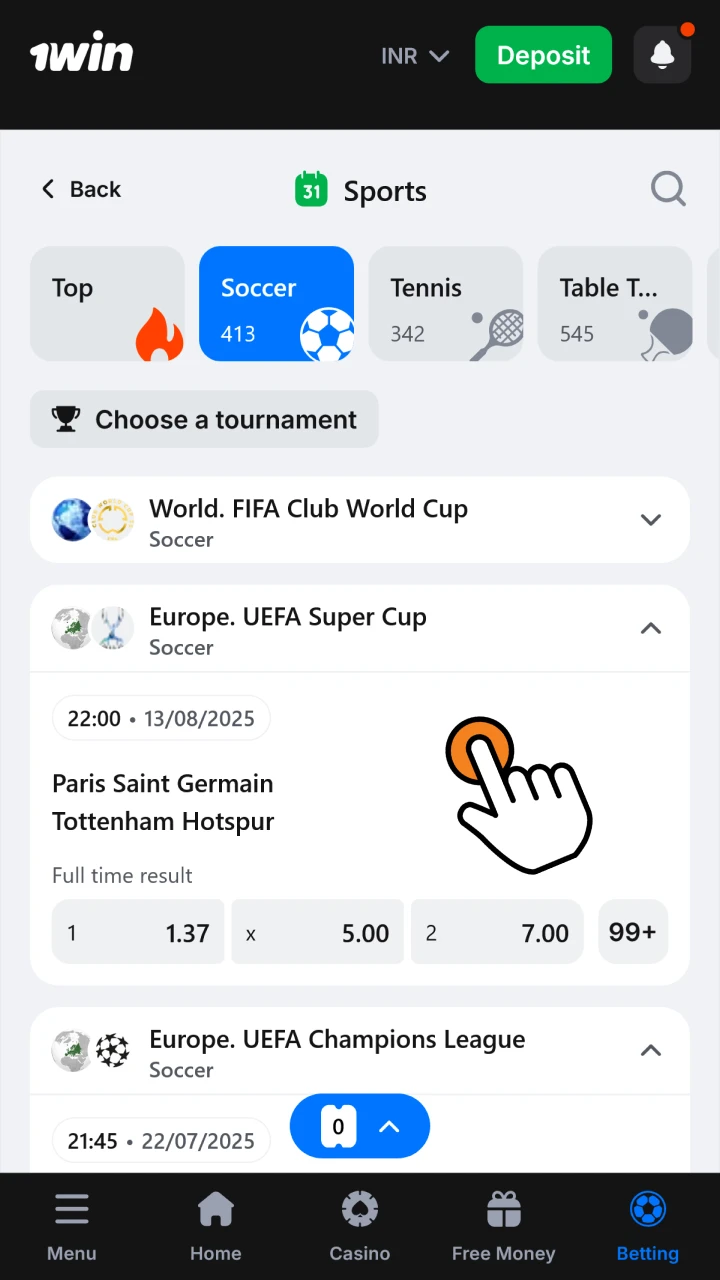Click the flame icon on Top category
Image resolution: width=720 pixels, height=1280 pixels.
tap(157, 332)
